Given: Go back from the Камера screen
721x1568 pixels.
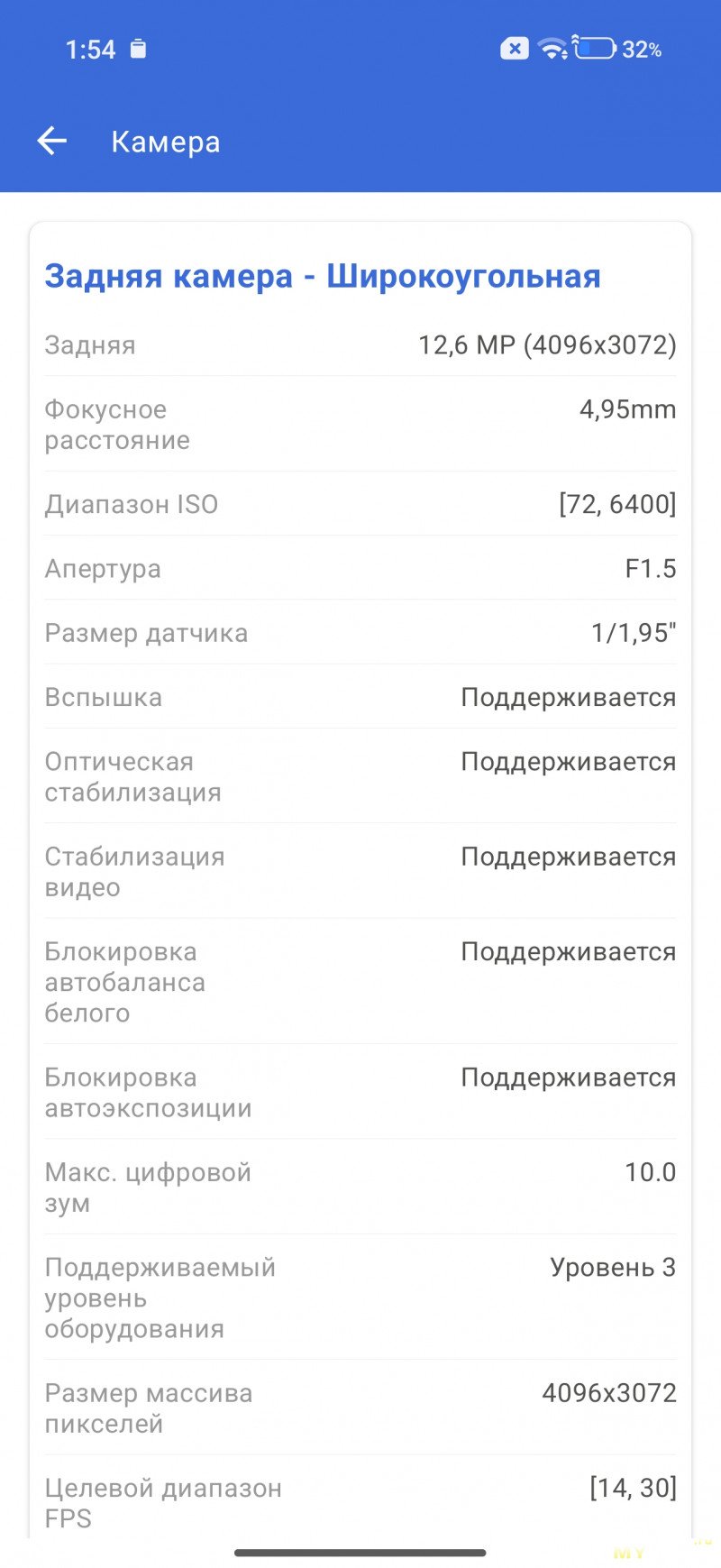Looking at the screenshot, I should point(52,141).
